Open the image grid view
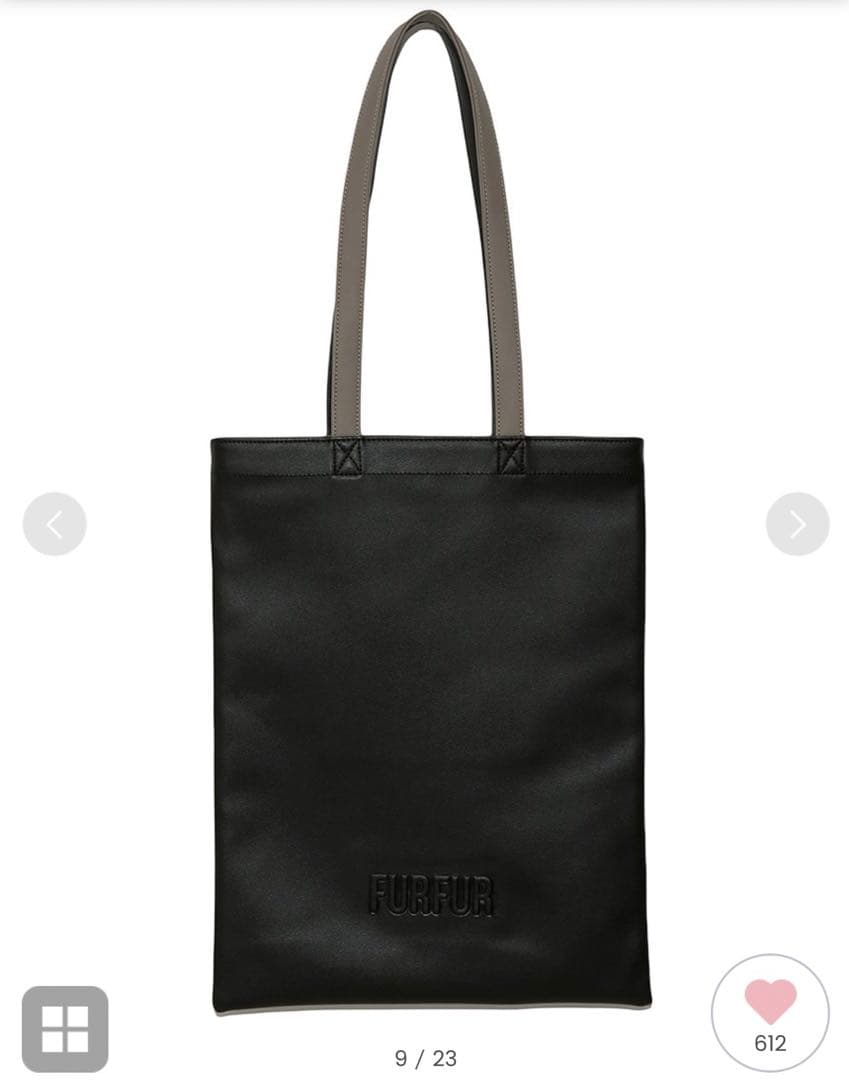 65,1029
